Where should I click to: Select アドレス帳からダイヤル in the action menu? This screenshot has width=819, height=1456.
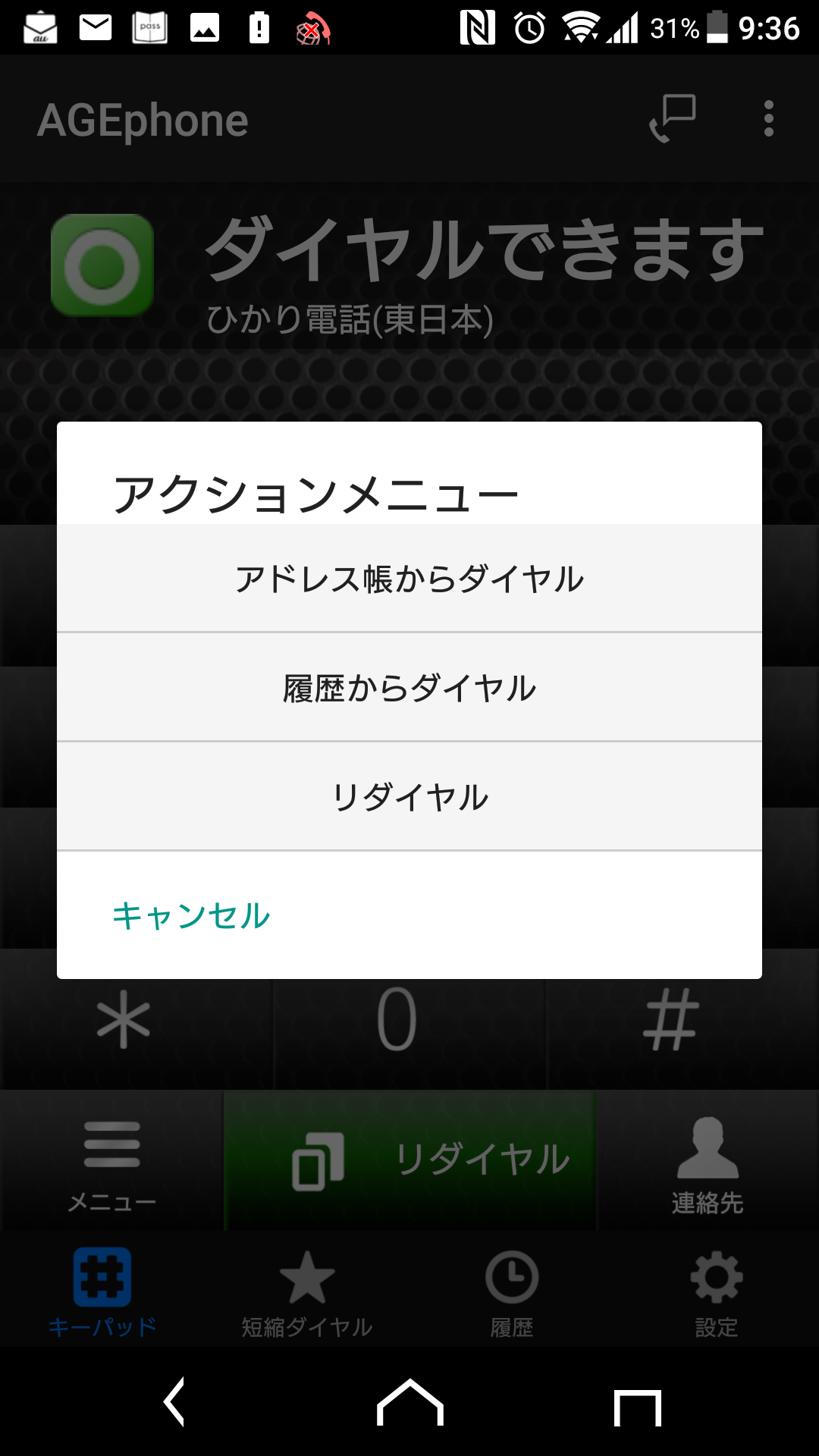pyautogui.click(x=409, y=579)
